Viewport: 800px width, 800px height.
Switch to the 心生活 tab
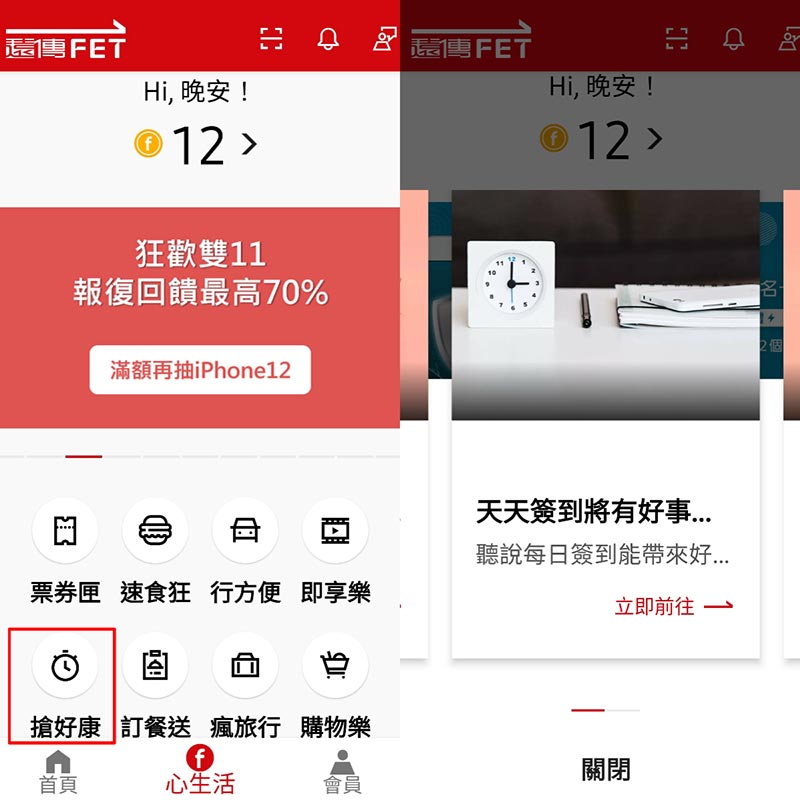(200, 772)
